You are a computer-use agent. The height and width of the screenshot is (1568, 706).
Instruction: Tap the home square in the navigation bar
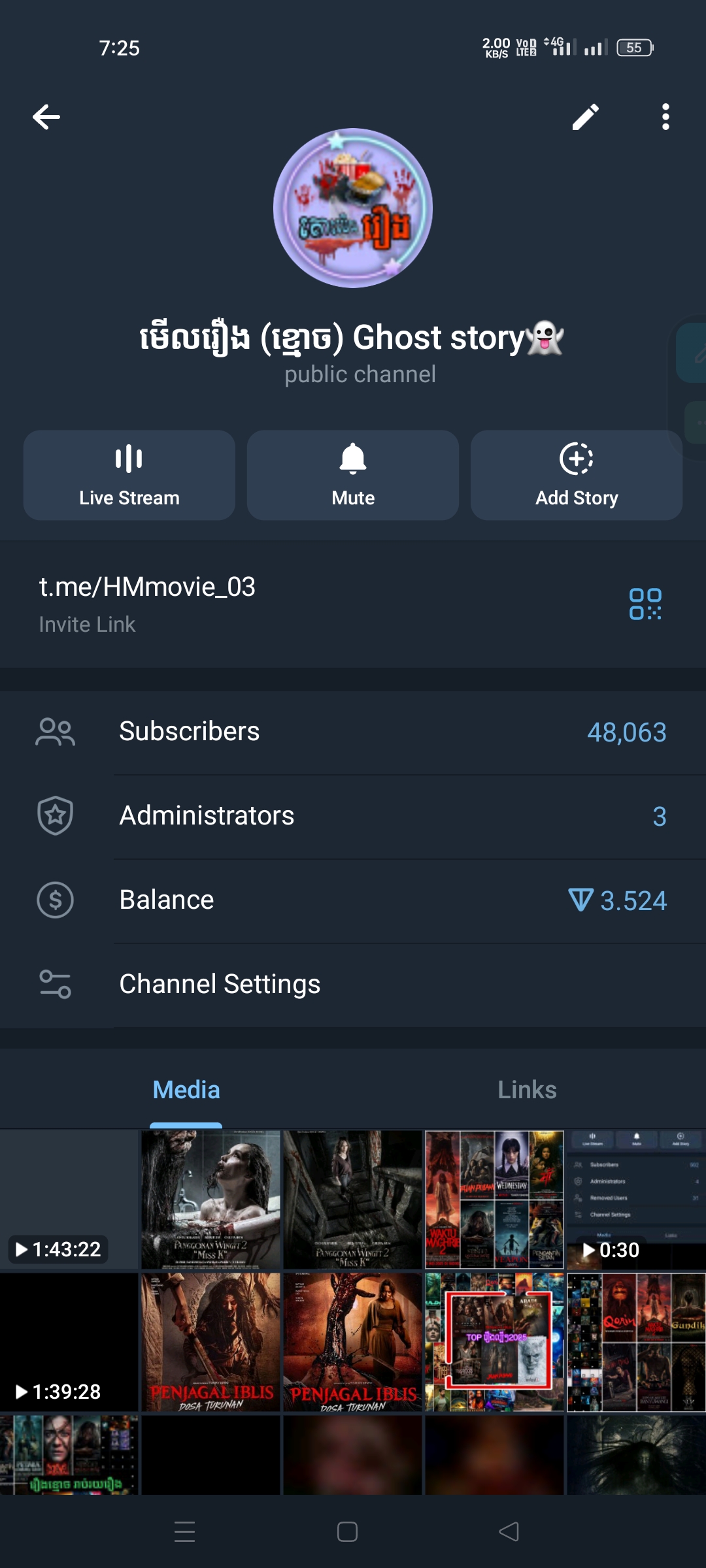coord(348,1531)
